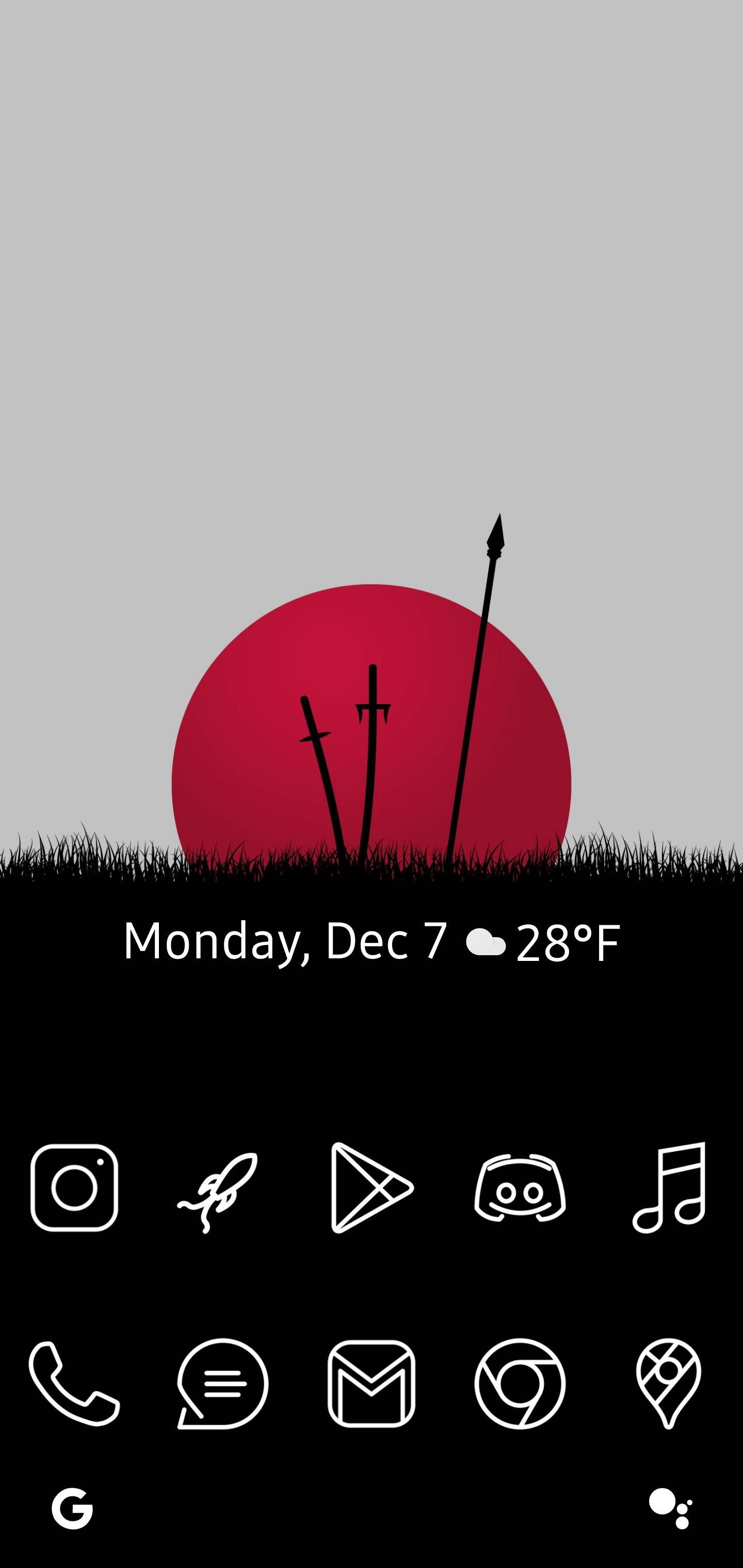Launch Chrome
The height and width of the screenshot is (1568, 743).
[x=521, y=1383]
